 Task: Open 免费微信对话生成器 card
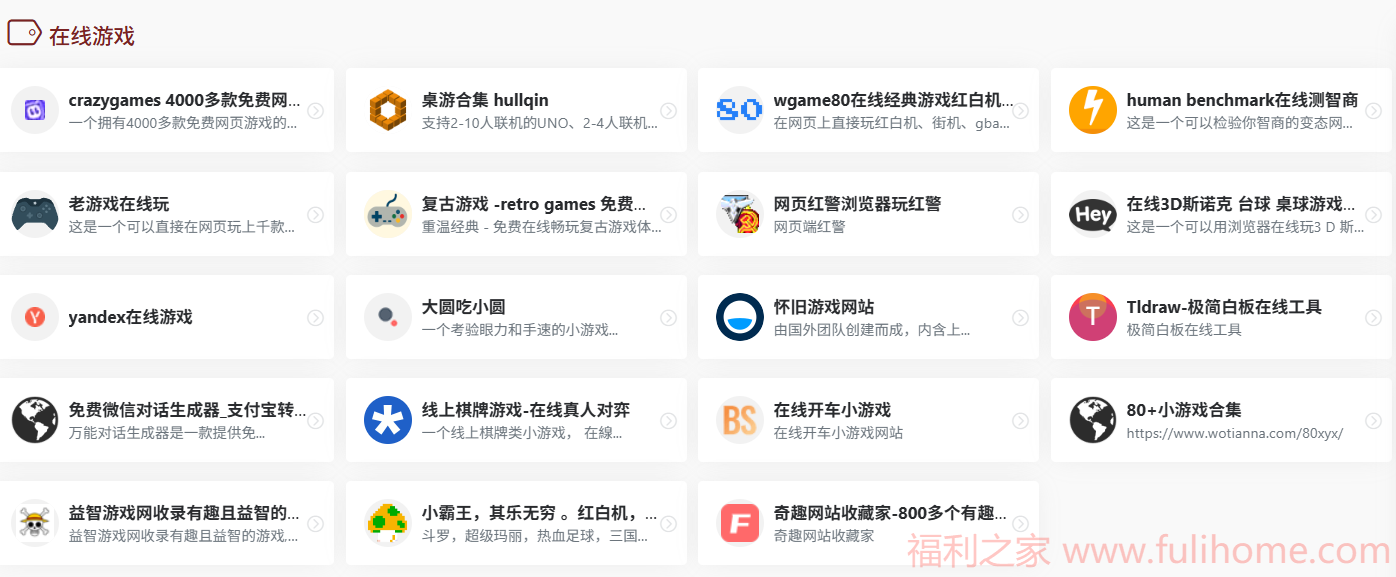187,411
